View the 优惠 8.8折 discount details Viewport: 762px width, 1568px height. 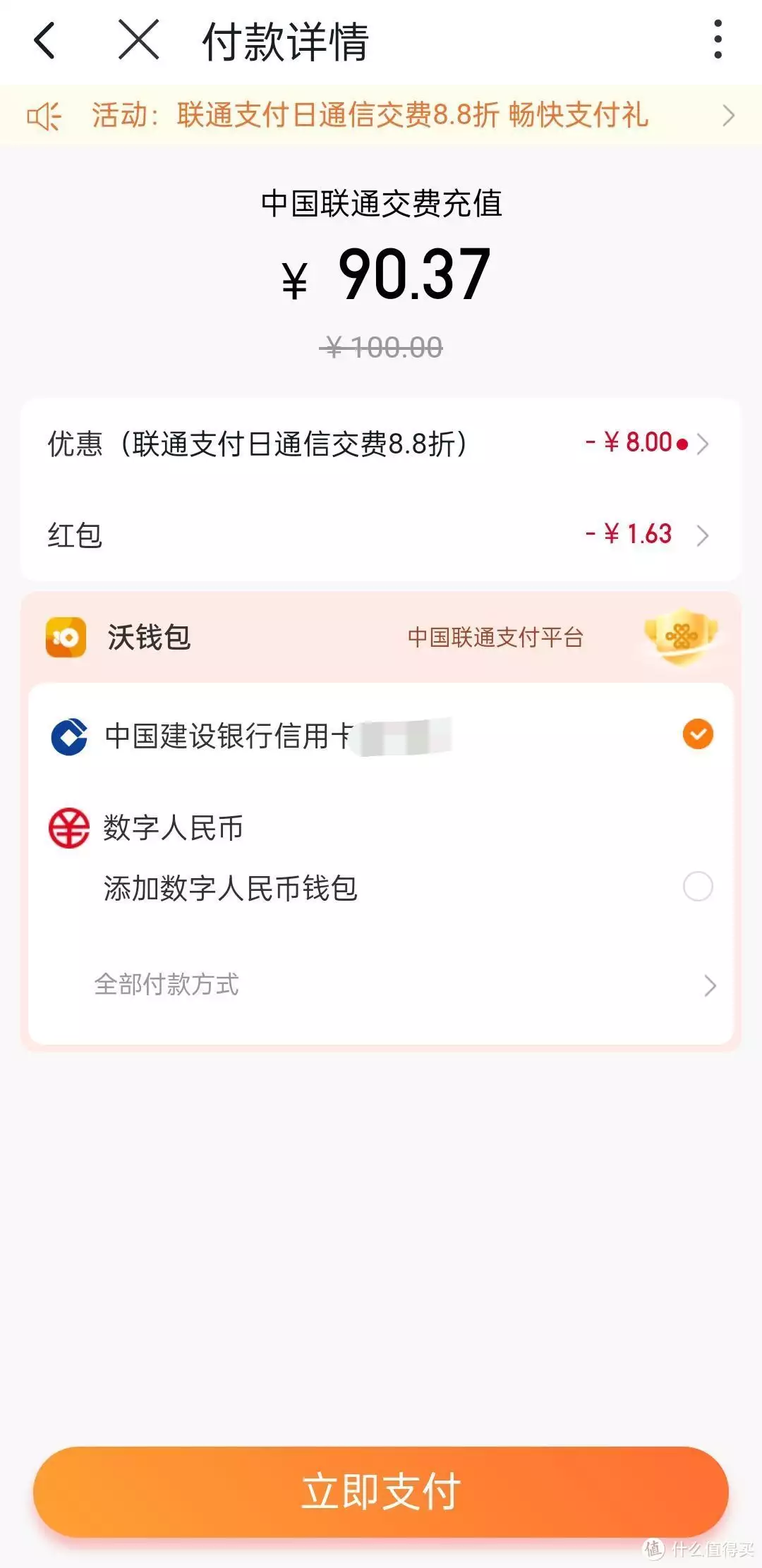[x=381, y=444]
